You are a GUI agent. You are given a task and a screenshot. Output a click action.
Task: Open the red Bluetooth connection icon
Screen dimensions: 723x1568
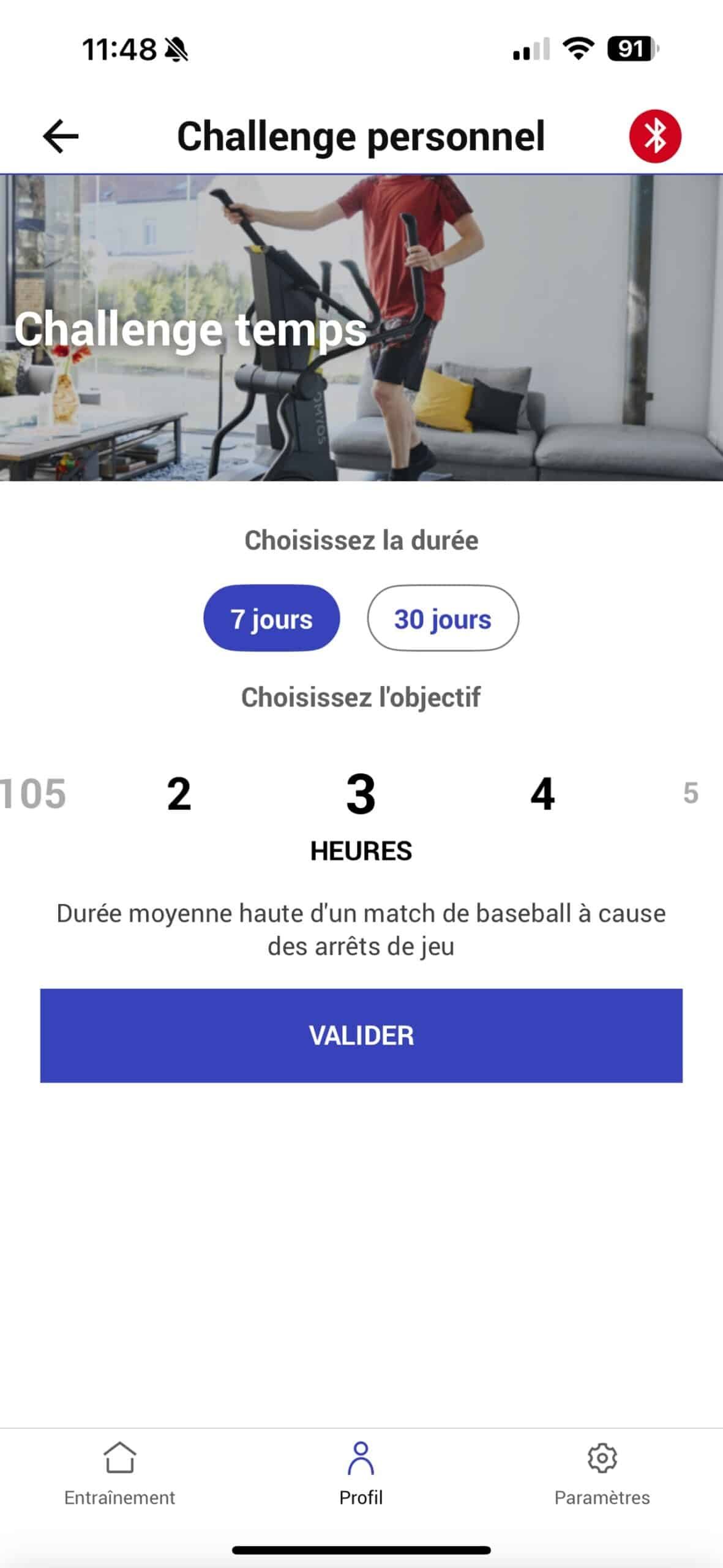tap(655, 136)
